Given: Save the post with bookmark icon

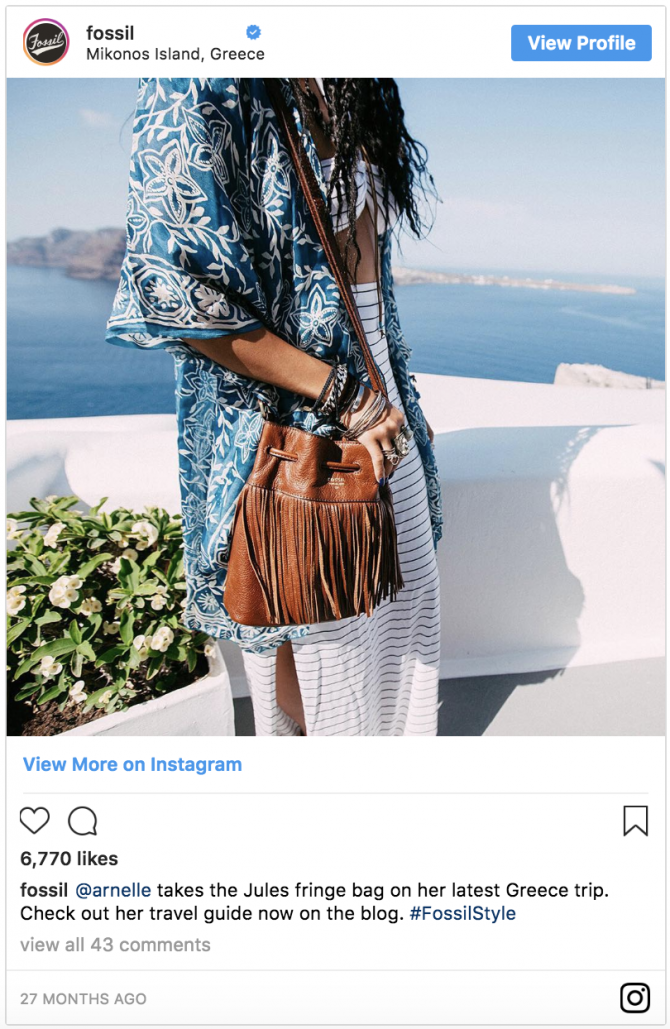Looking at the screenshot, I should (635, 821).
